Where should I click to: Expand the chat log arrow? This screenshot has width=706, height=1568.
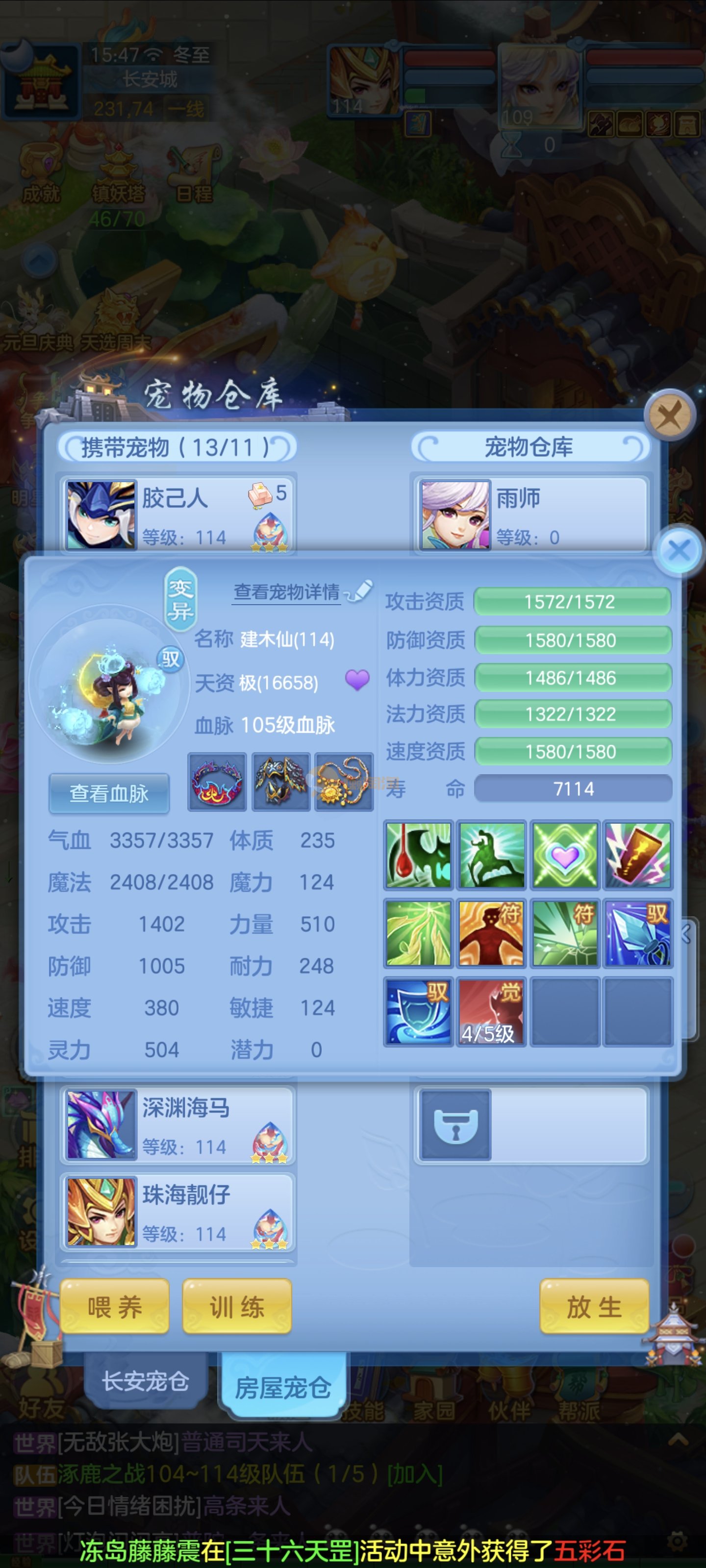point(678,1440)
